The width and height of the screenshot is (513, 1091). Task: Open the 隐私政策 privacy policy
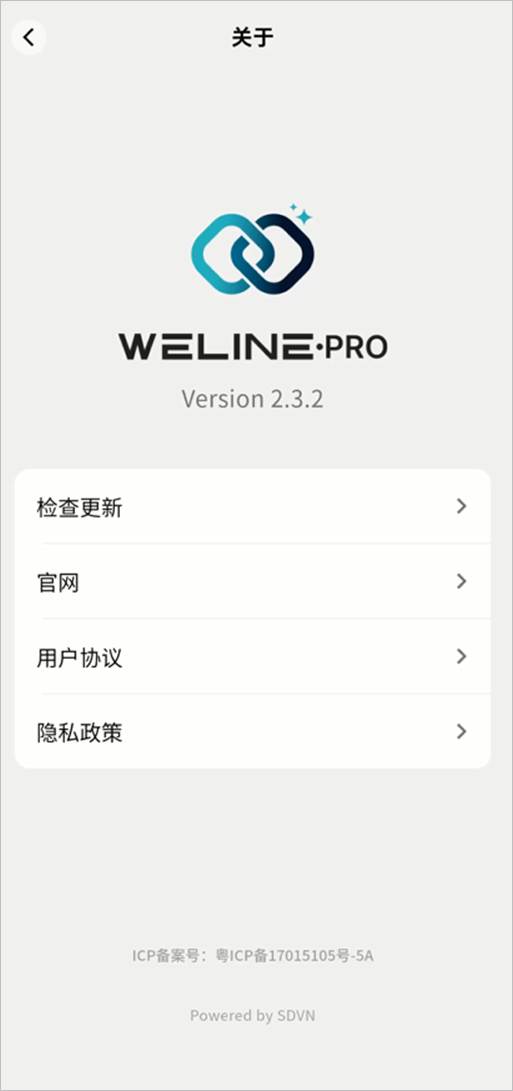coord(253,732)
